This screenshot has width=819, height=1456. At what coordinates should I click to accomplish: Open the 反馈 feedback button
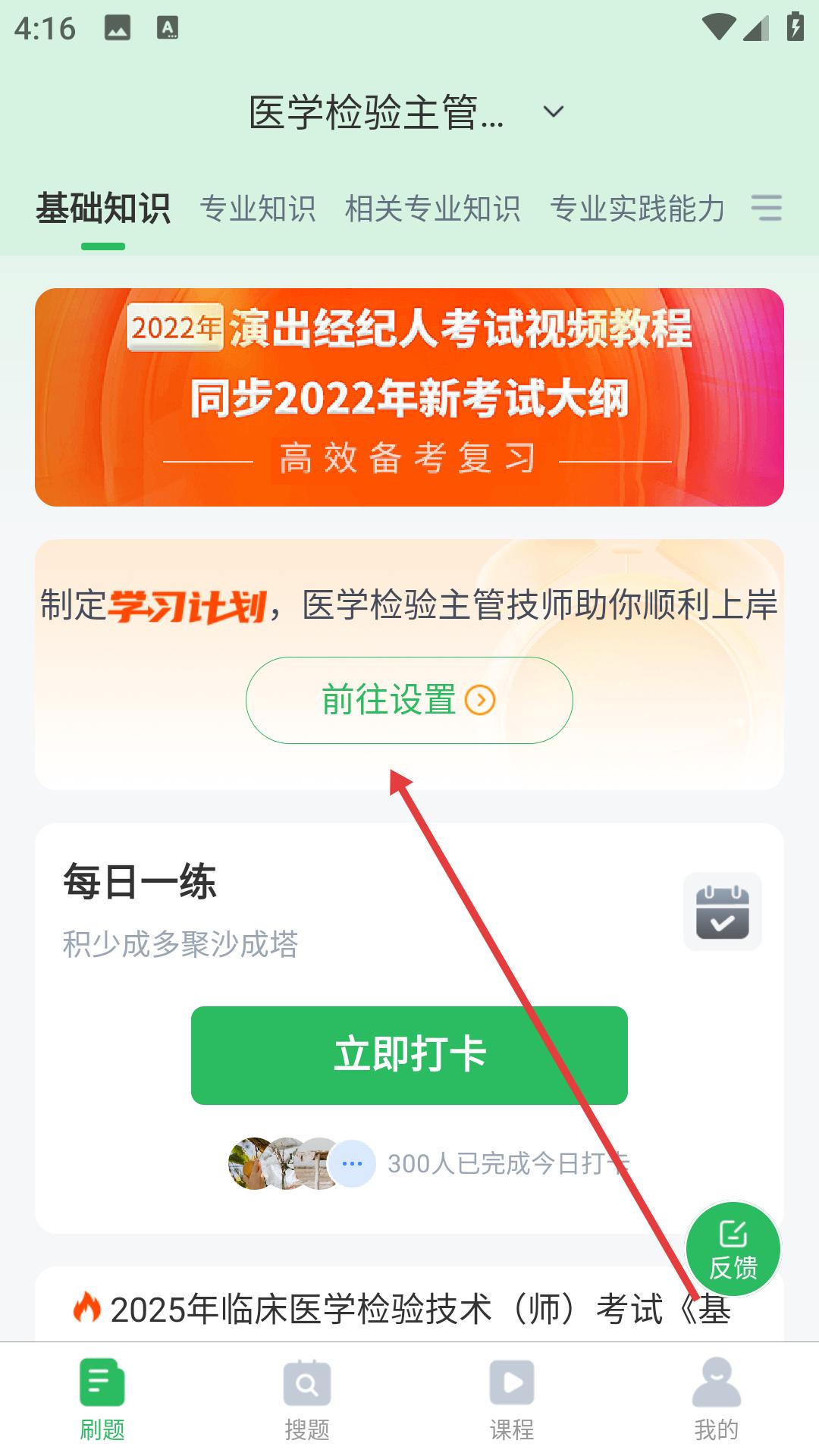coord(733,1249)
